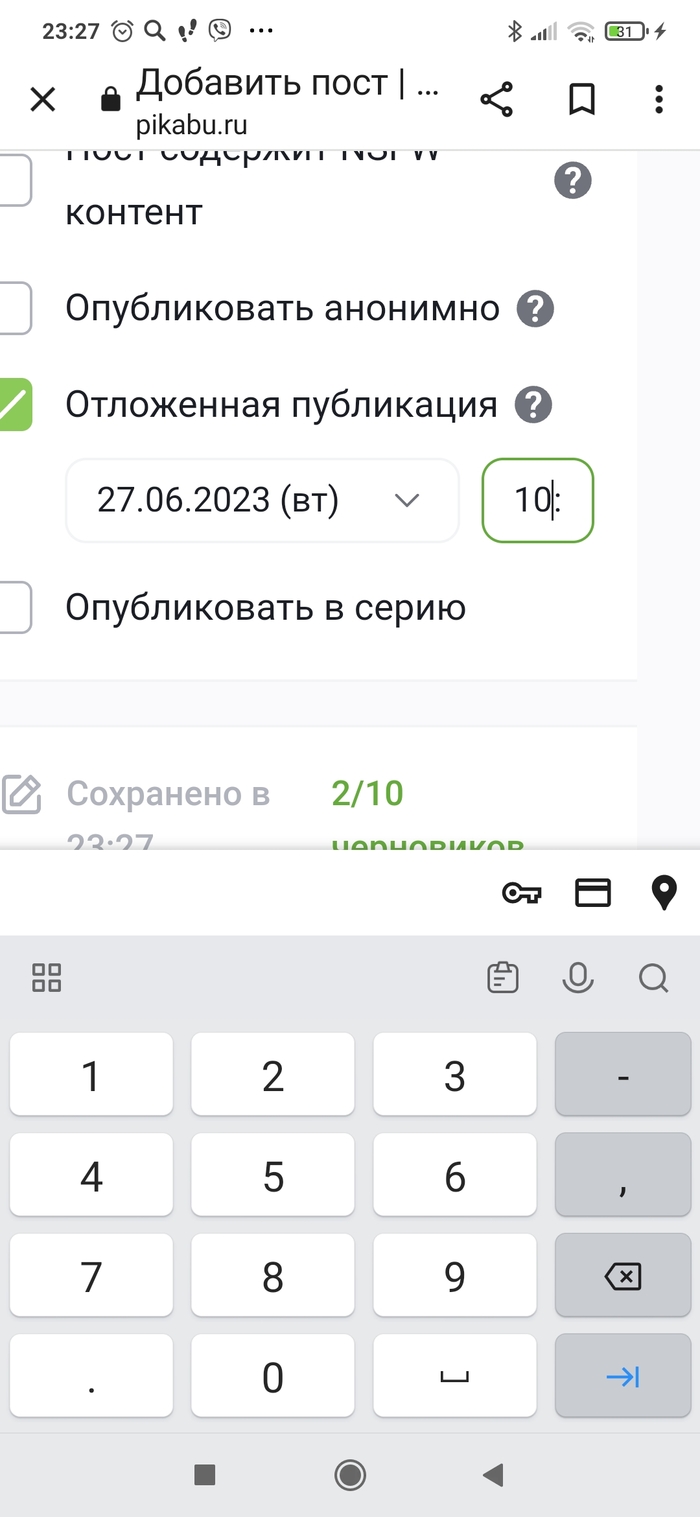700x1517 pixels.
Task: Share the Pikabu page
Action: pos(497,99)
